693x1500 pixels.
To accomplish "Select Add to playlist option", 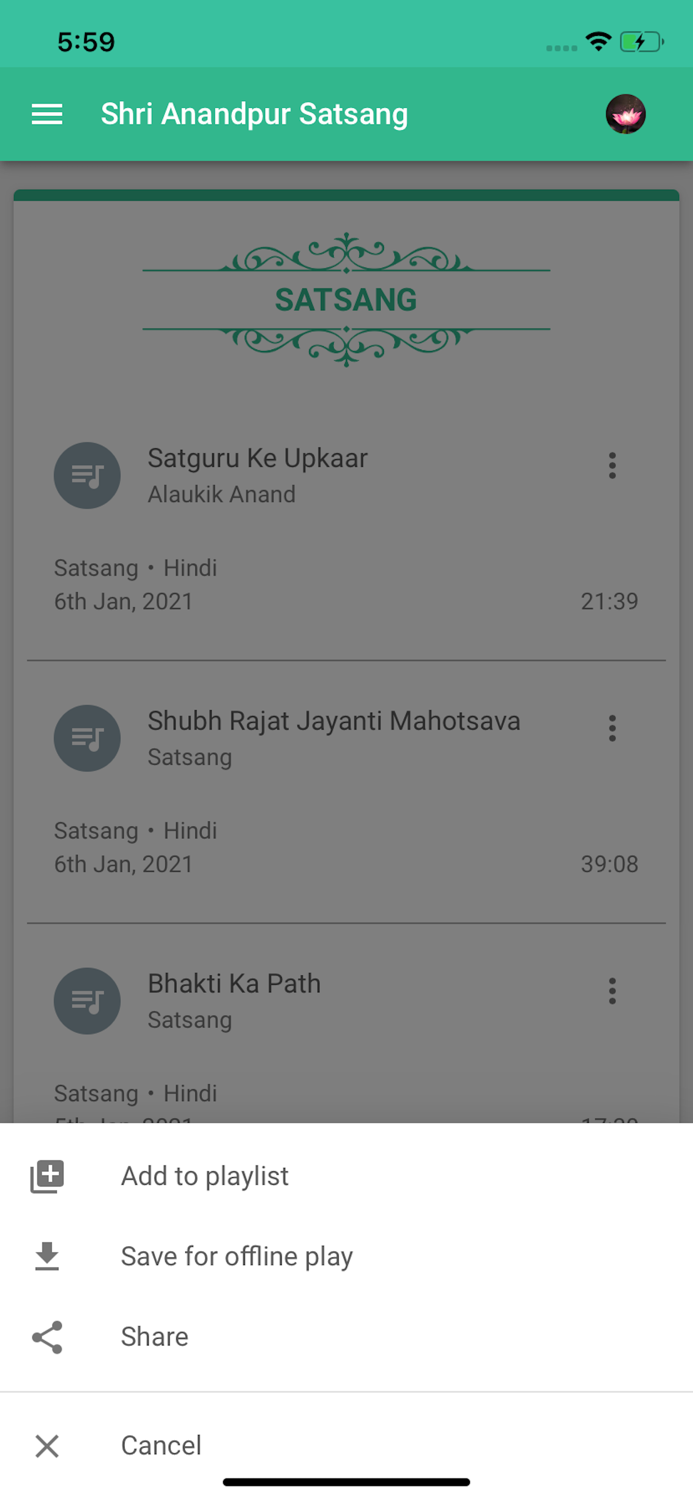I will click(x=346, y=1176).
